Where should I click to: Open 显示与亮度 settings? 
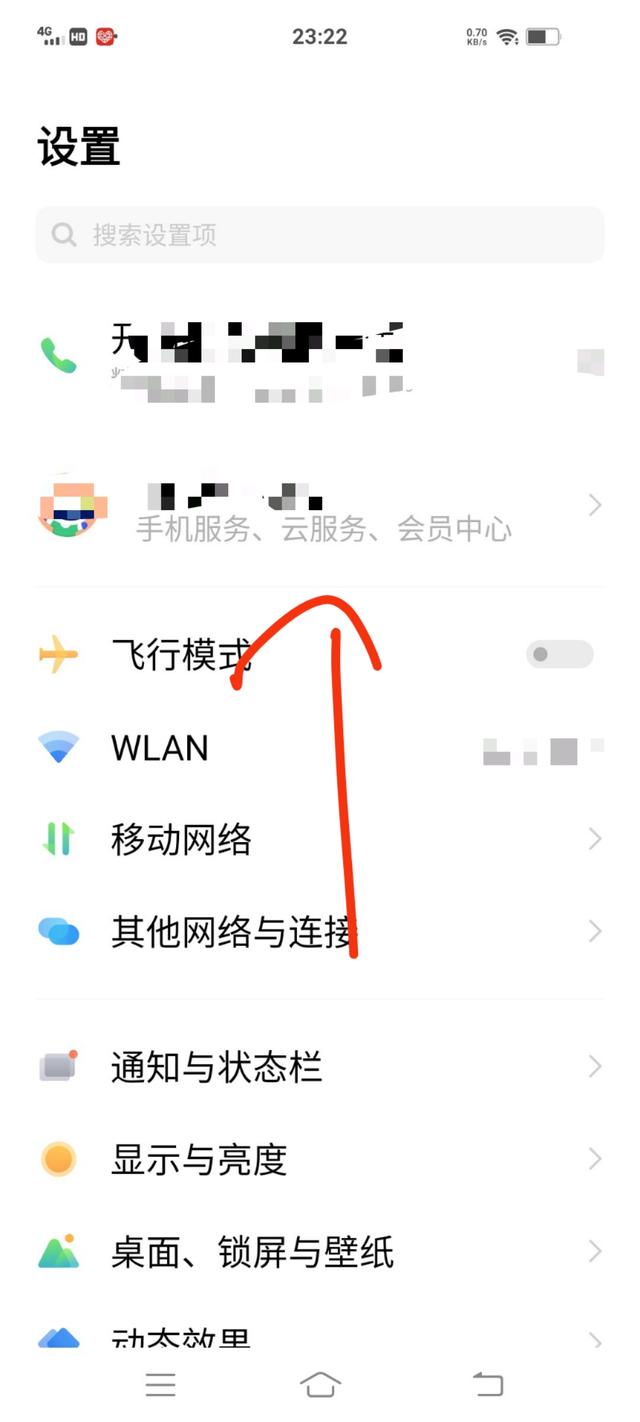tap(320, 1160)
